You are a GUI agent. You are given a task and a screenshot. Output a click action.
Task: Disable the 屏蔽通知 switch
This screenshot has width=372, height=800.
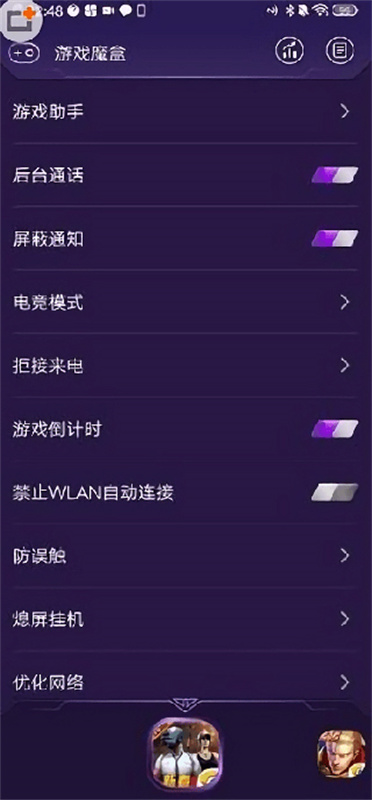[335, 238]
